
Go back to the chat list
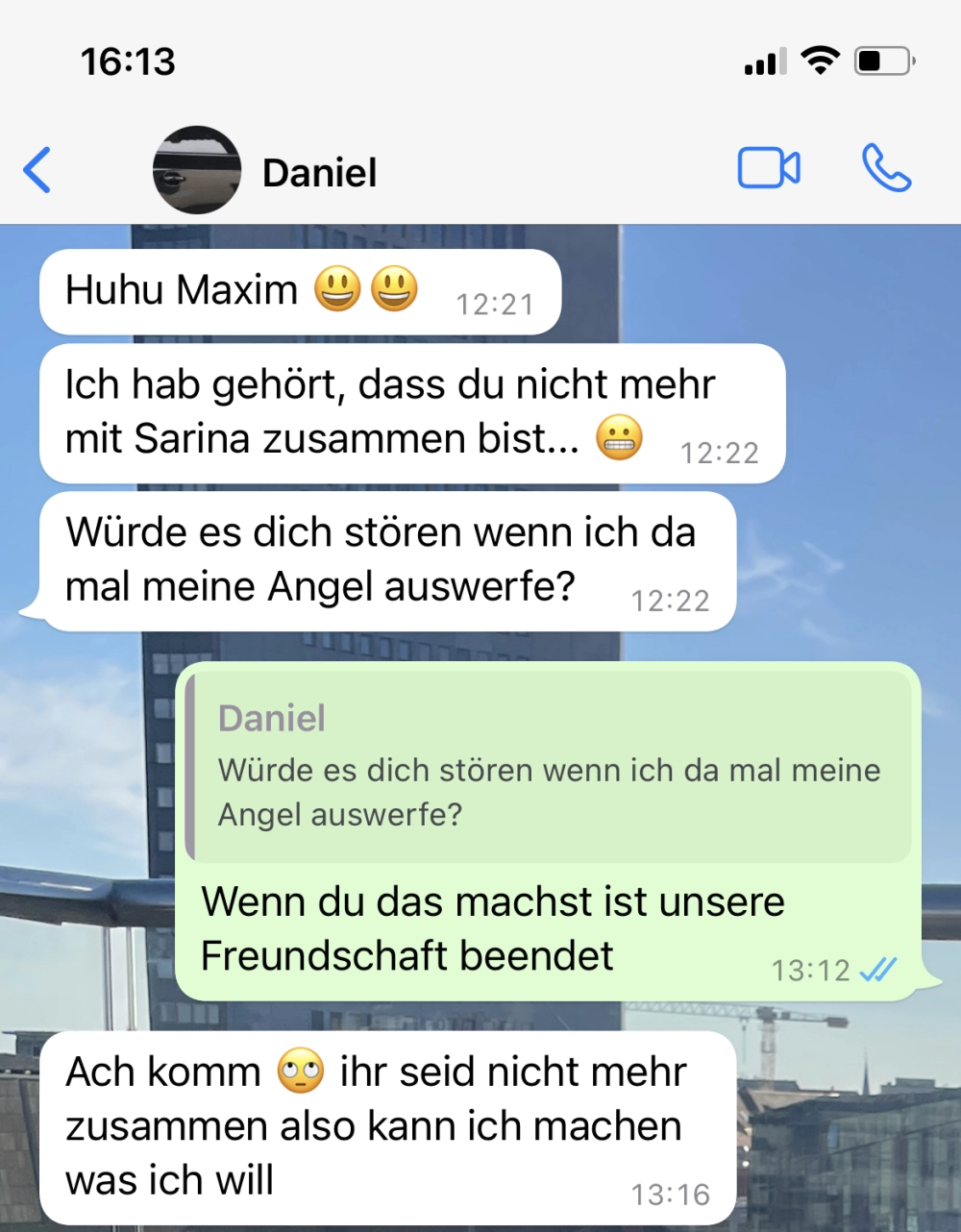click(37, 170)
